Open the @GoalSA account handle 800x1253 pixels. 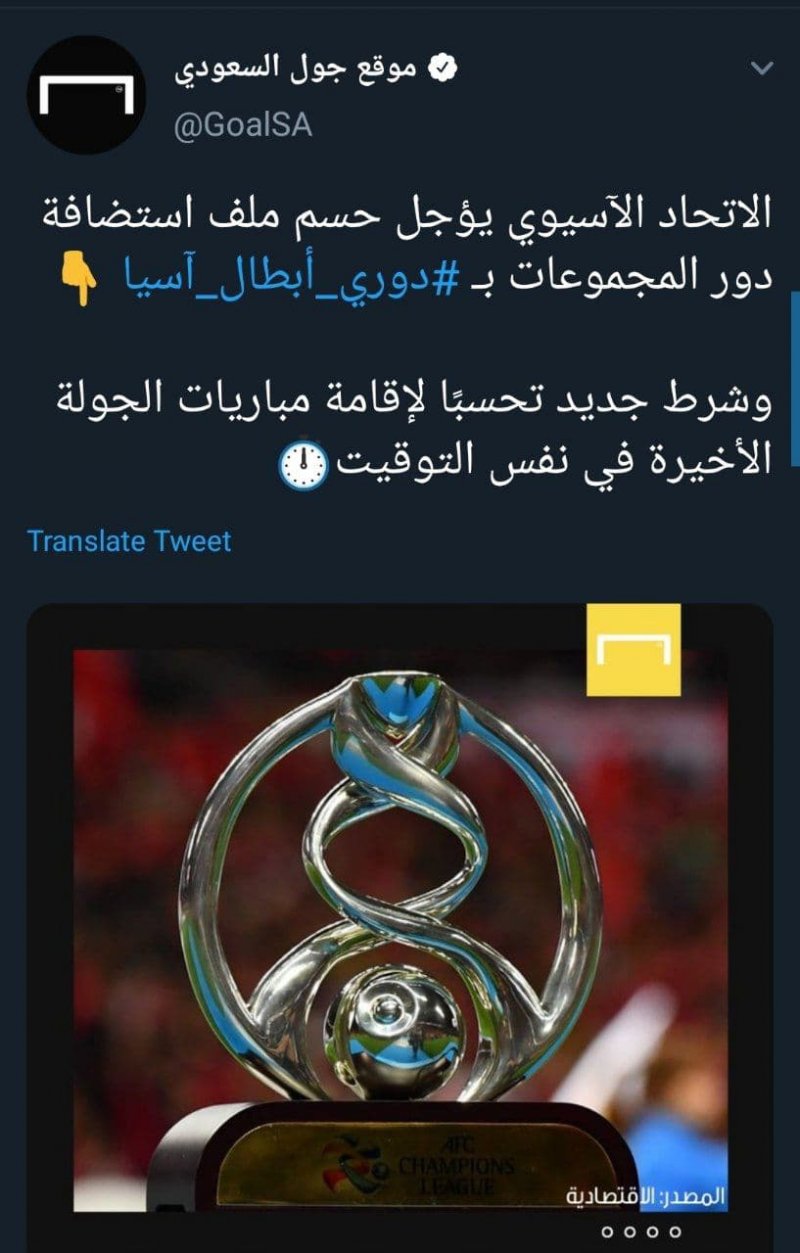(243, 127)
